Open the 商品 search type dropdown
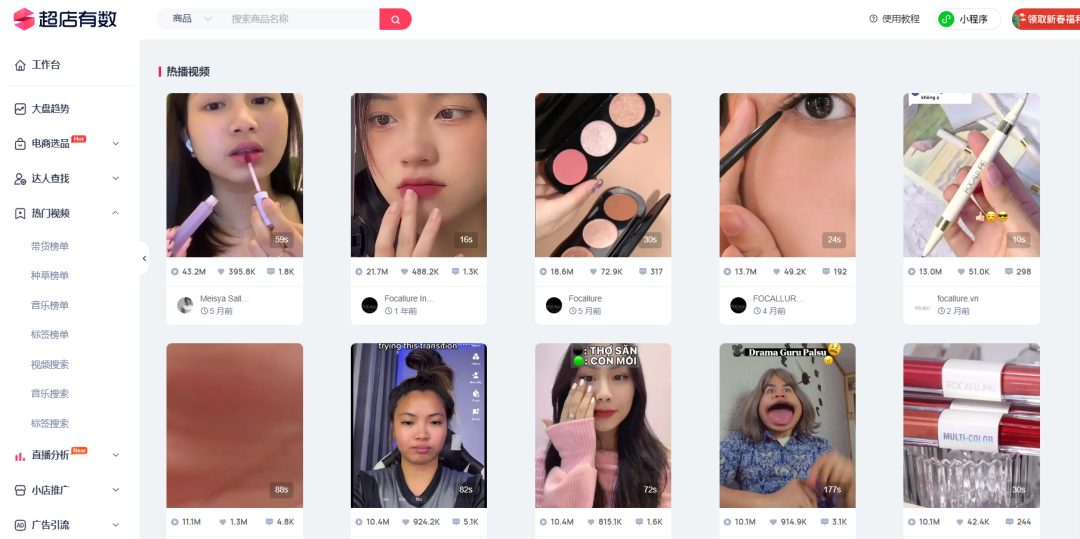1080x539 pixels. pos(191,19)
